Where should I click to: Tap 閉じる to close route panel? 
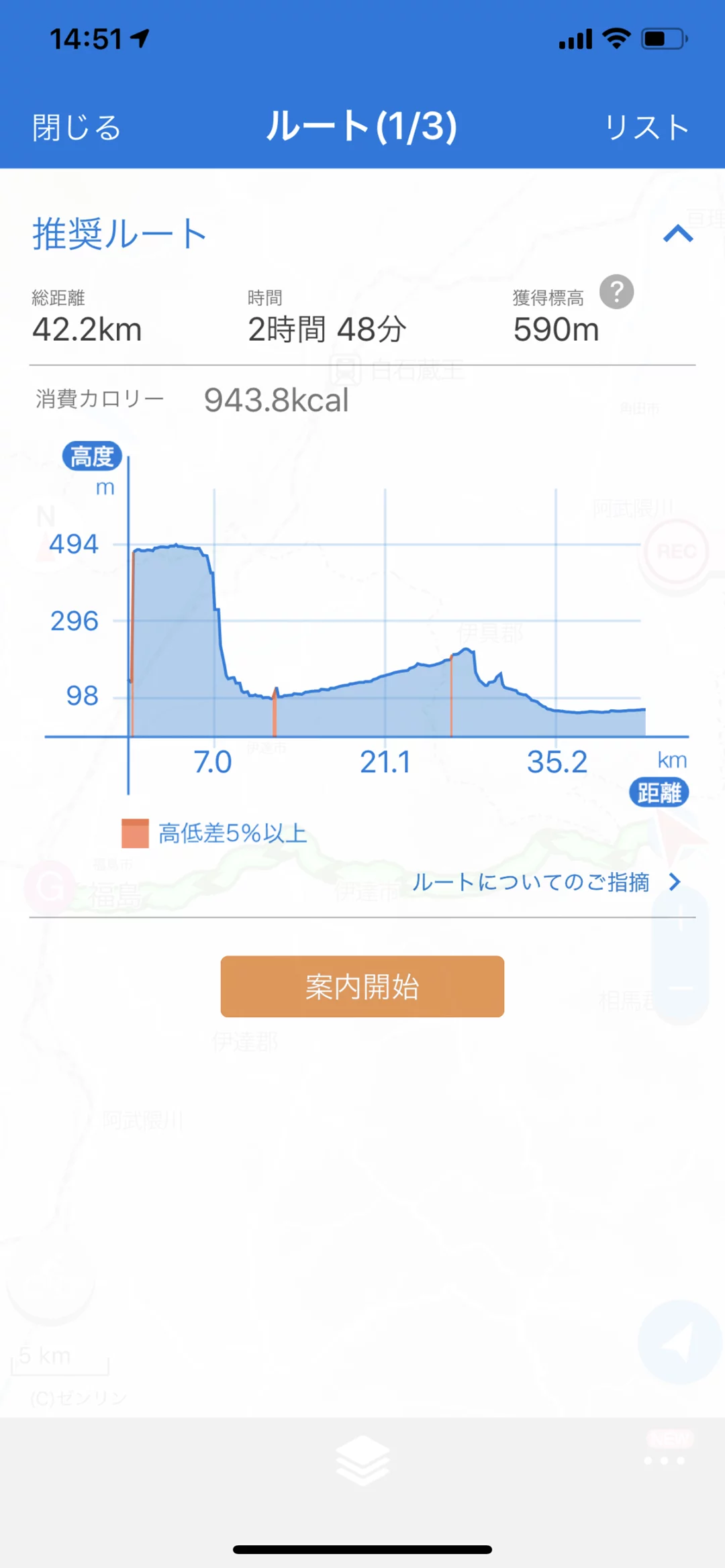pyautogui.click(x=77, y=127)
